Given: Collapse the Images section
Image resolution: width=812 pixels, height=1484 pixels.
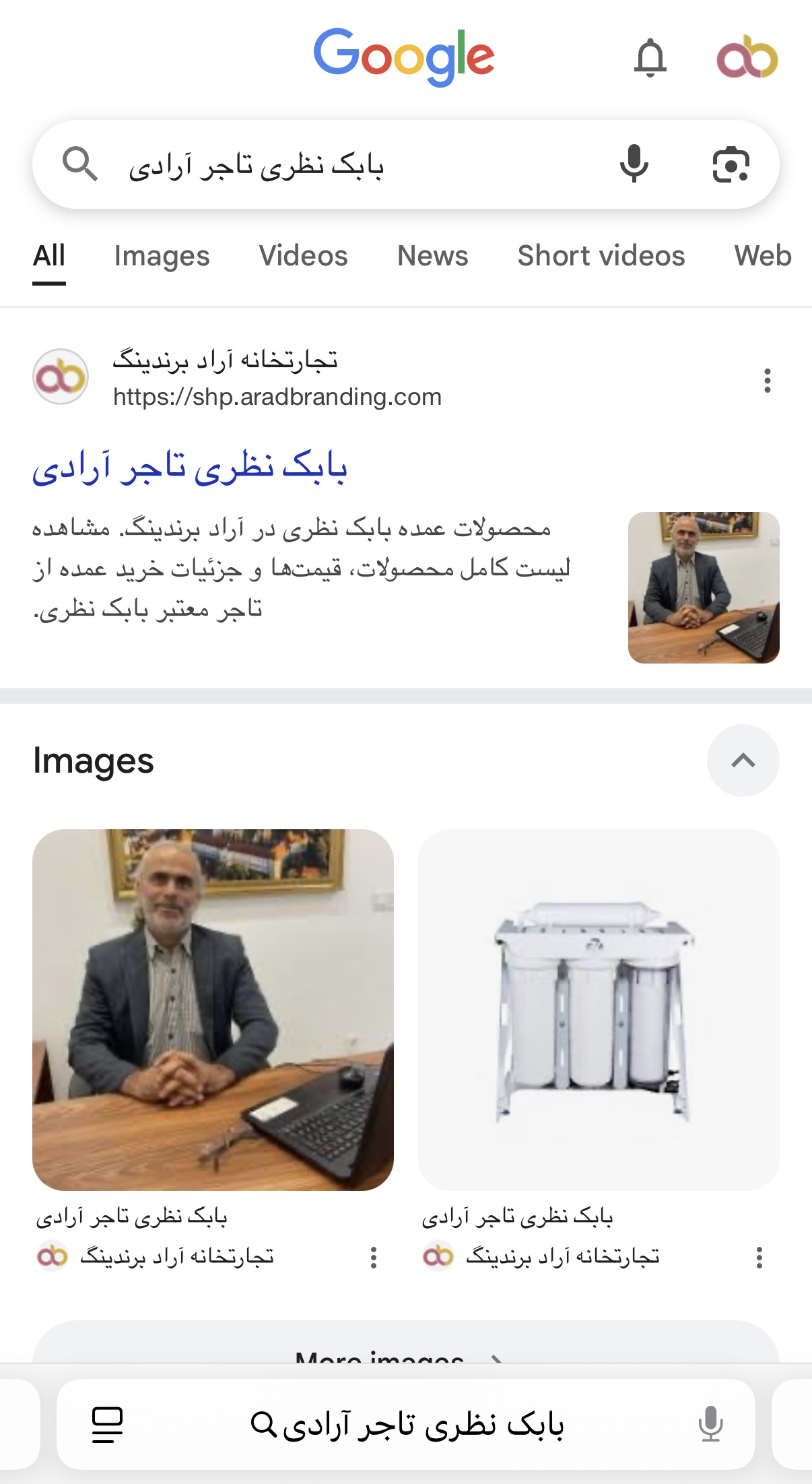Looking at the screenshot, I should [x=743, y=761].
